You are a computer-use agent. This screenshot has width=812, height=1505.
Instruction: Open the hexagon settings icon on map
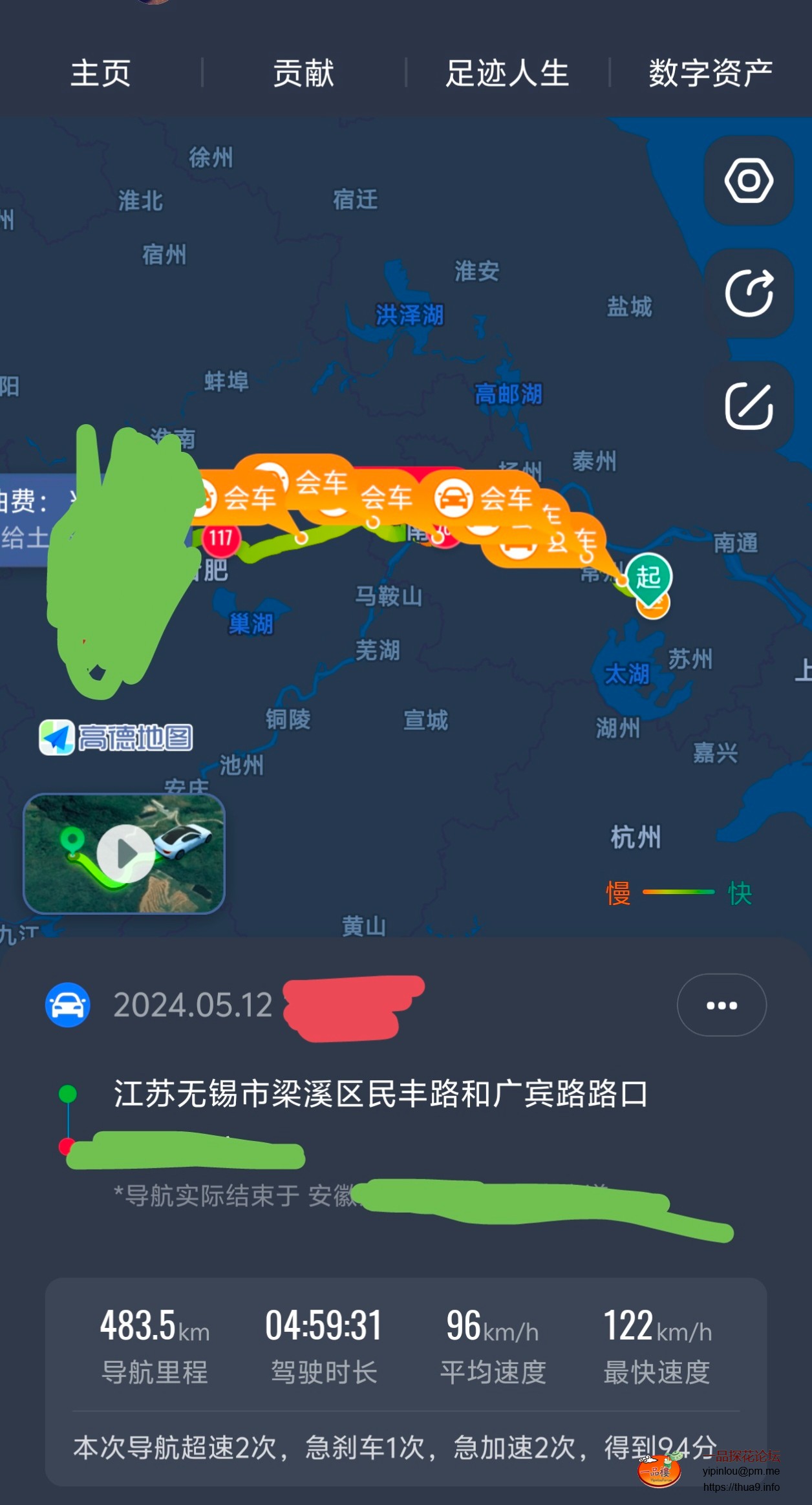[749, 180]
